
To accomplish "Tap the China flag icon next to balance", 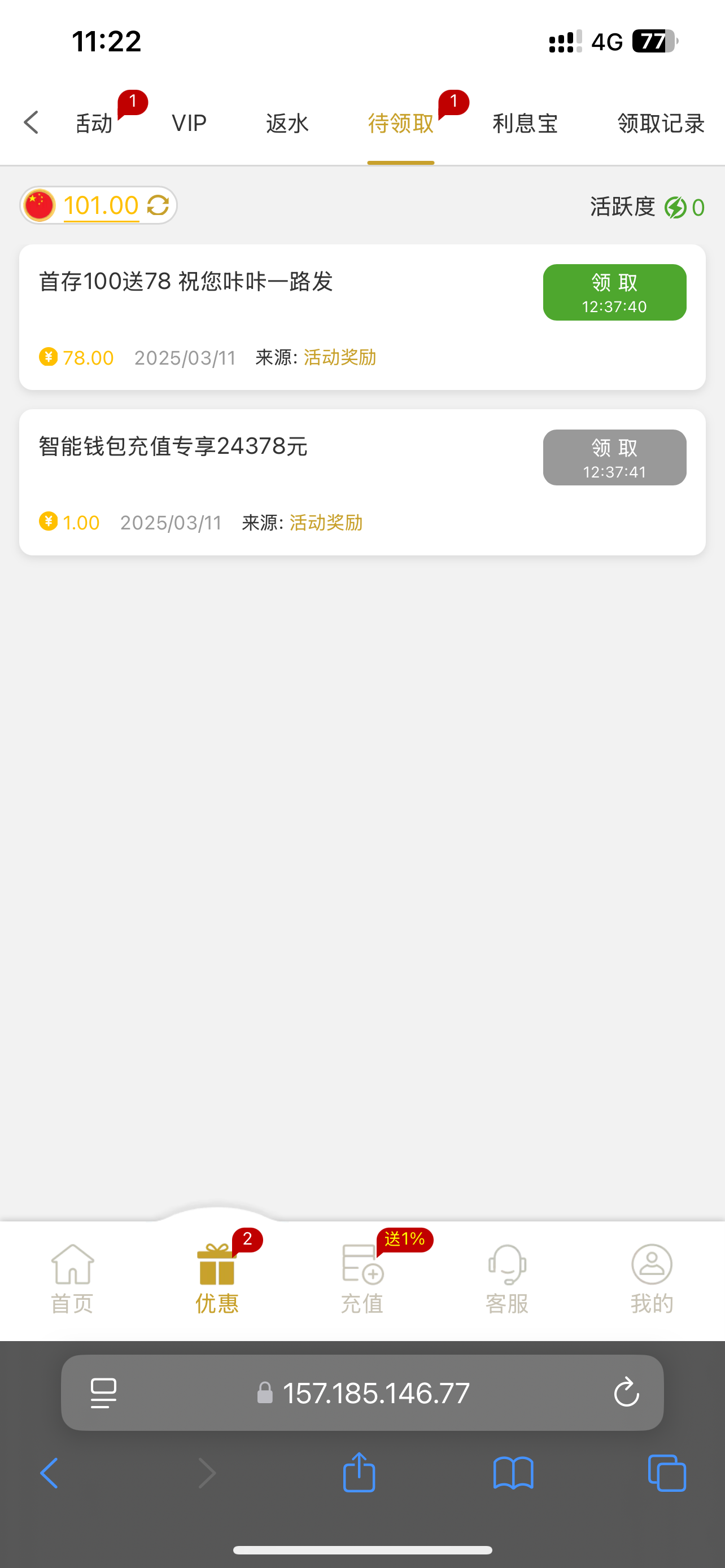I will tap(39, 205).
